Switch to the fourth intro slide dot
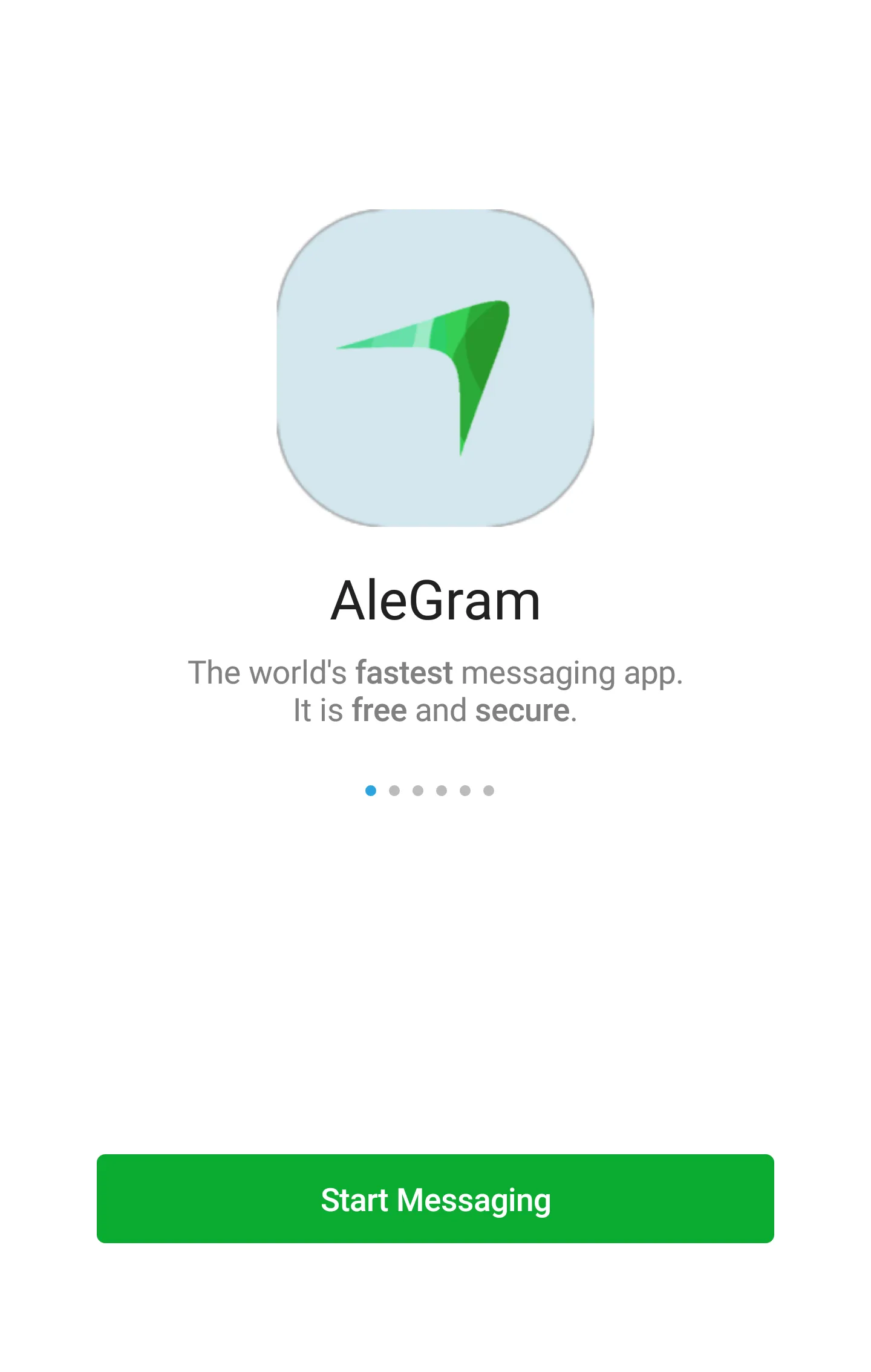 coord(442,790)
